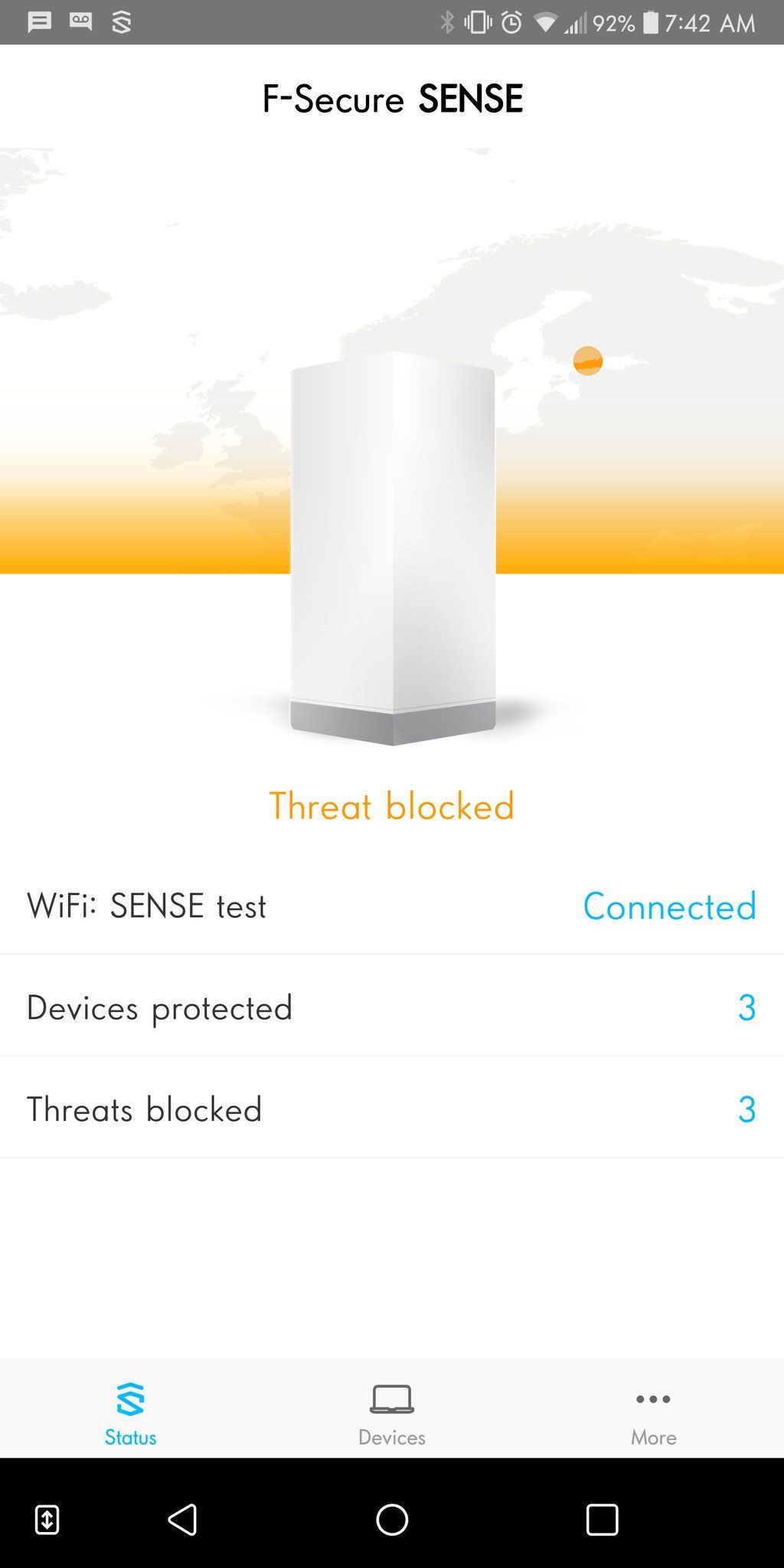Tap the F-Secure SENSE icon in status bar
The image size is (784, 1568).
point(119,21)
